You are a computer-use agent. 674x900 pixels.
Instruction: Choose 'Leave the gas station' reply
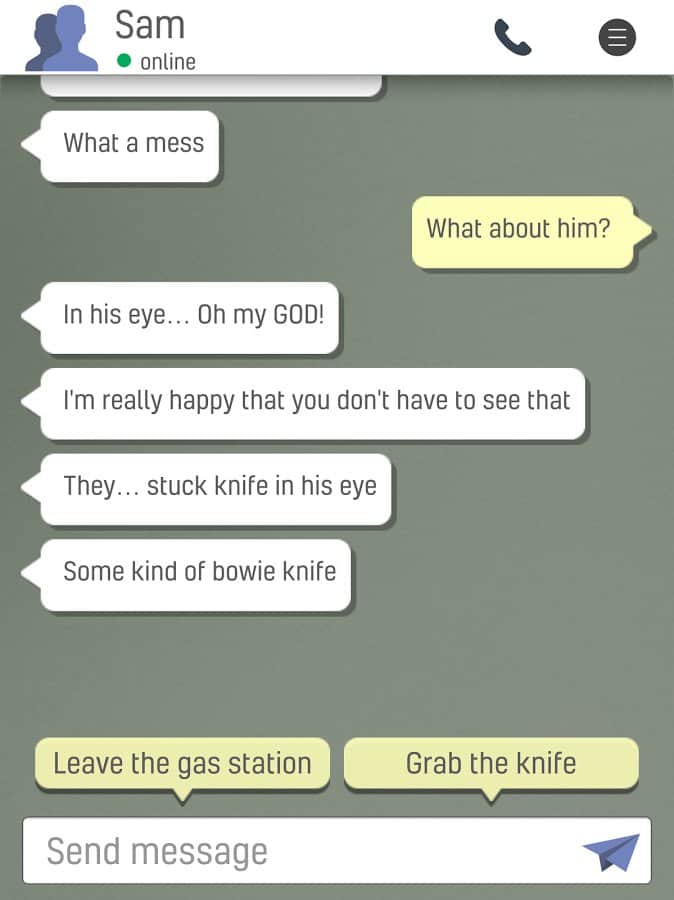coord(182,764)
